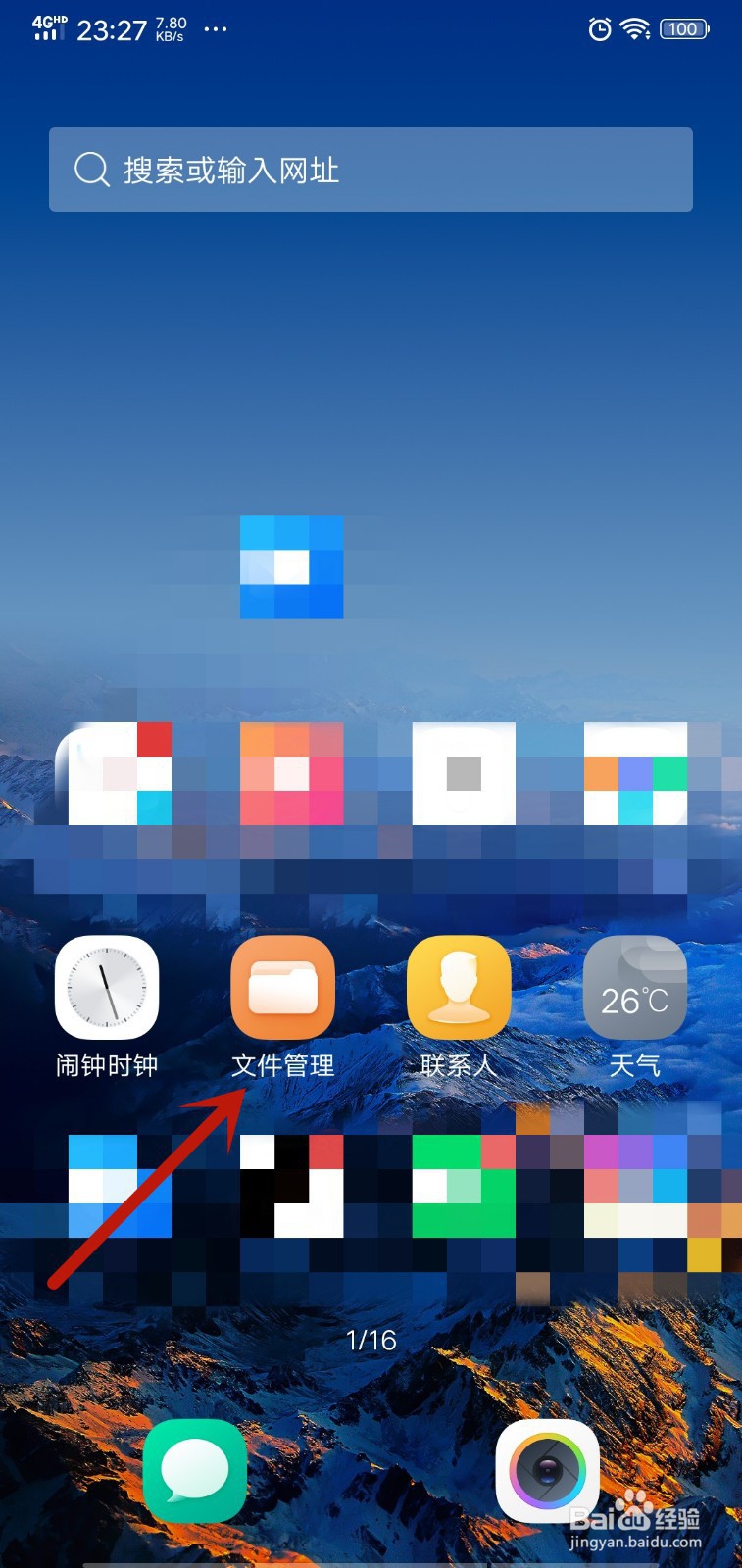The height and width of the screenshot is (1568, 742).
Task: Tap the Wi-Fi indicator in the status bar
Action: point(635,29)
